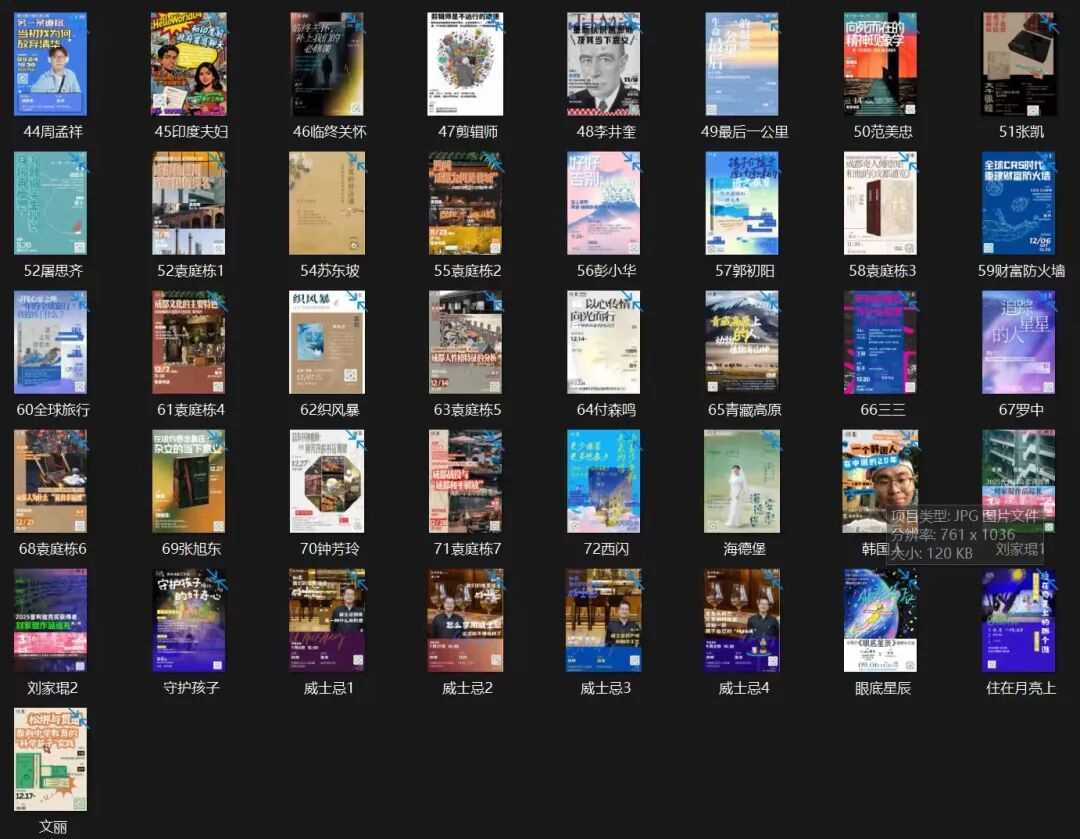Image resolution: width=1080 pixels, height=839 pixels.
Task: Open the 52屠思齐 file
Action: [x=50, y=203]
